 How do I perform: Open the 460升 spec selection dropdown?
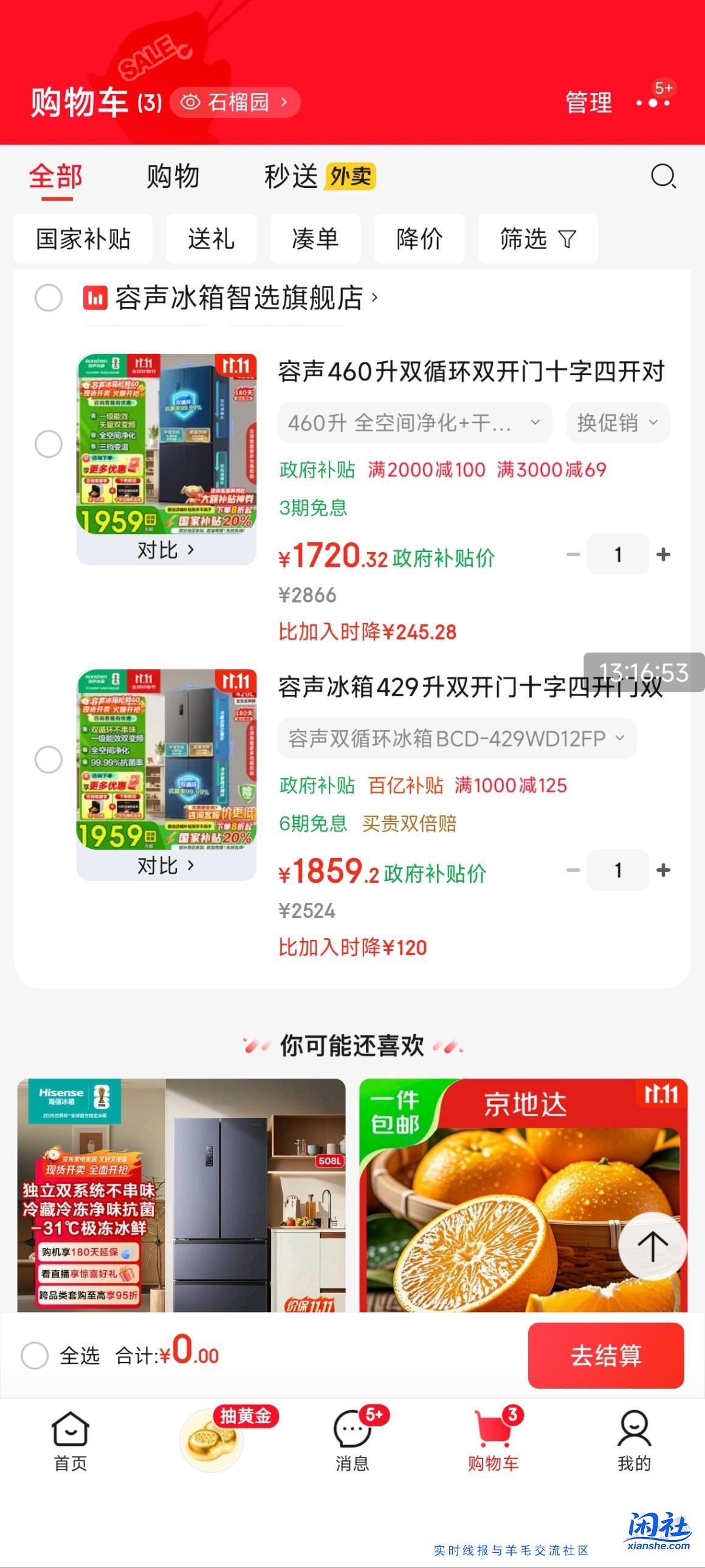click(417, 423)
